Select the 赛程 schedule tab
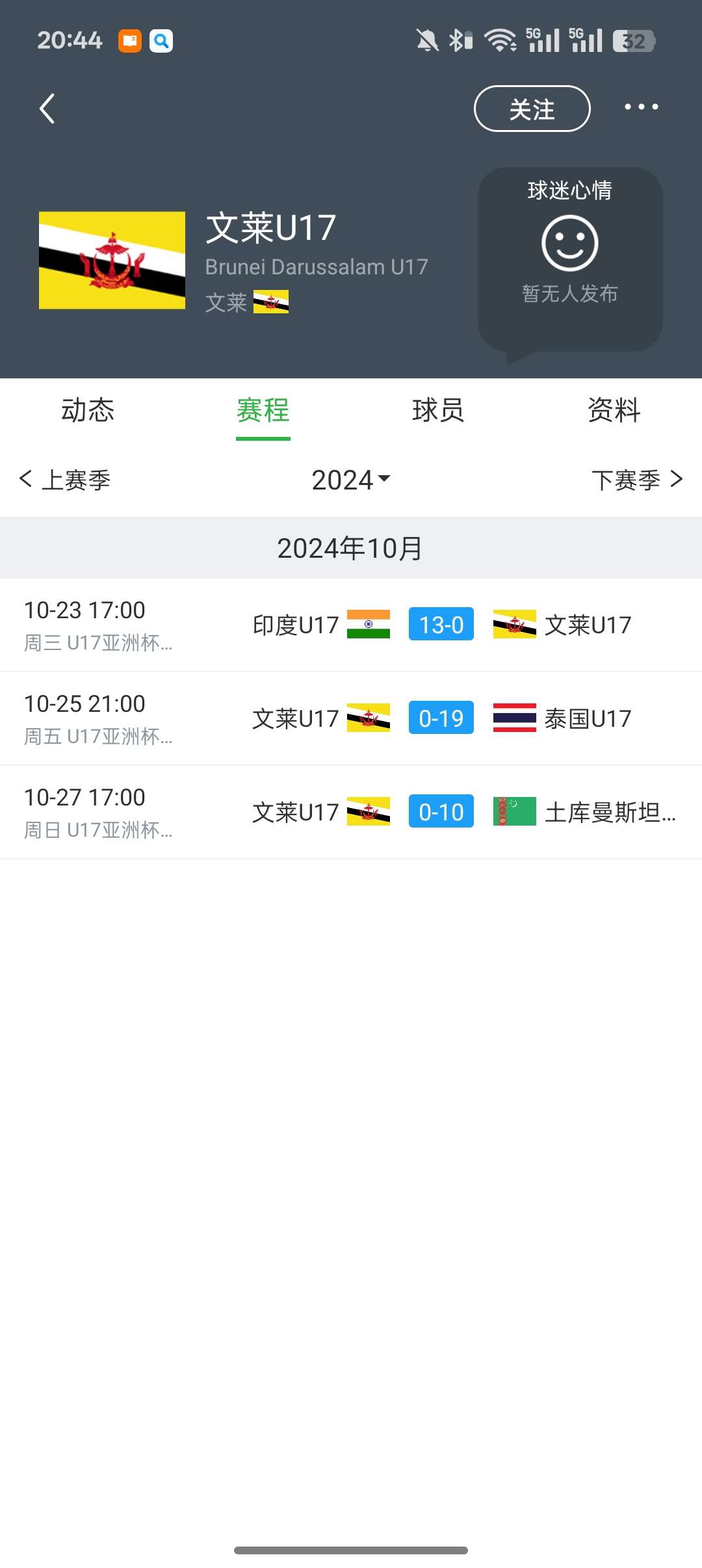 pyautogui.click(x=263, y=411)
